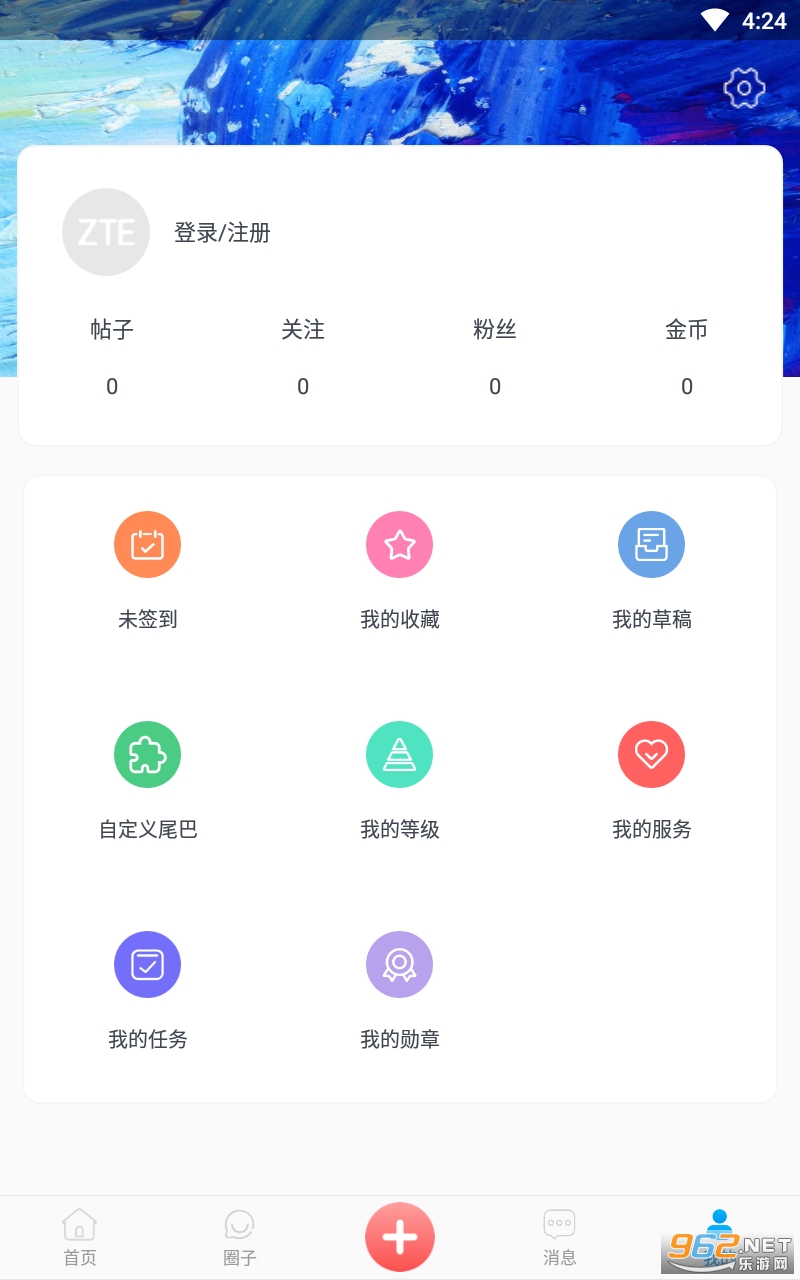
Task: View 我的勋章
Action: (x=400, y=991)
